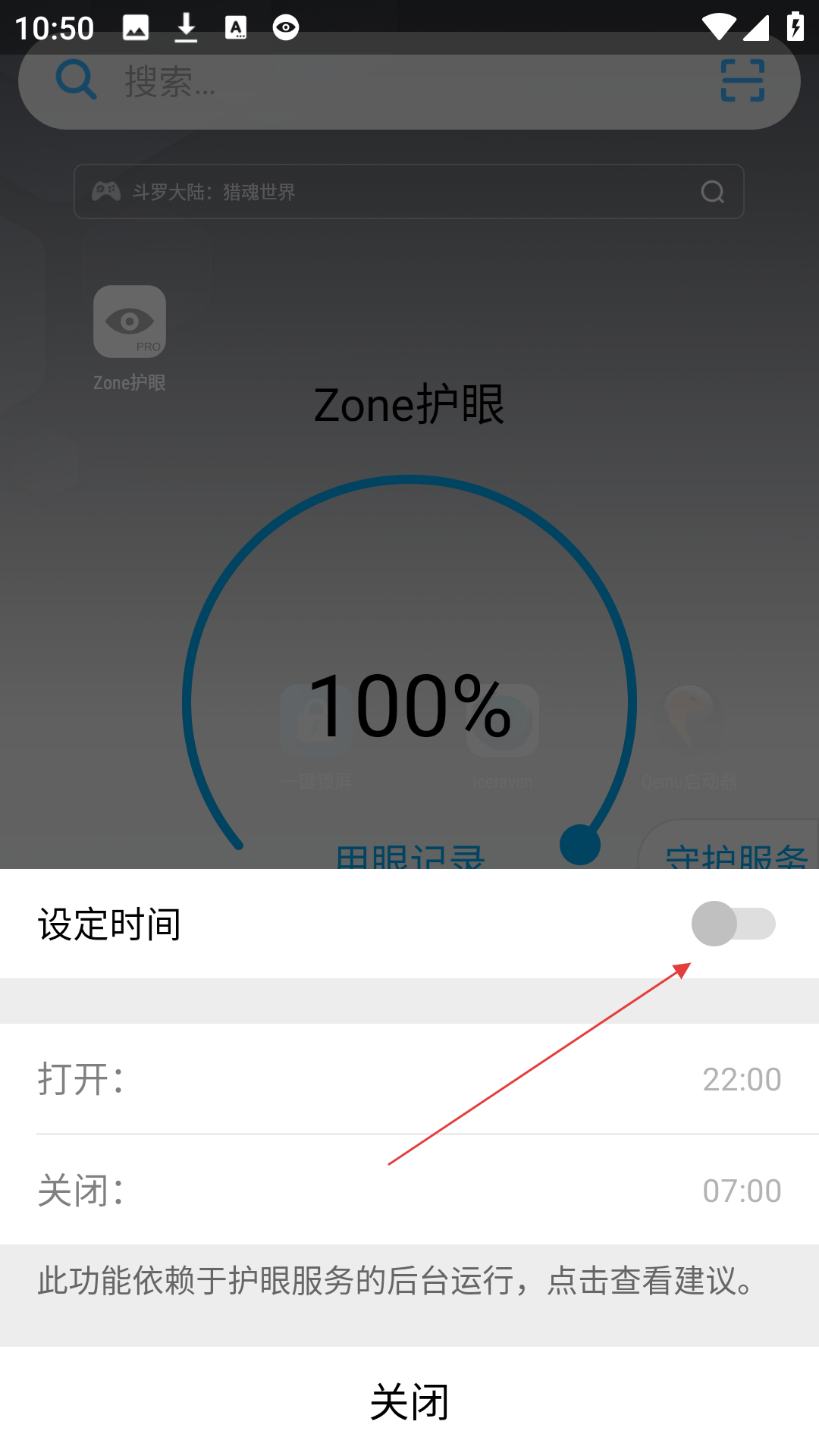Change the 关闭 time (07:00)

pyautogui.click(x=409, y=1190)
